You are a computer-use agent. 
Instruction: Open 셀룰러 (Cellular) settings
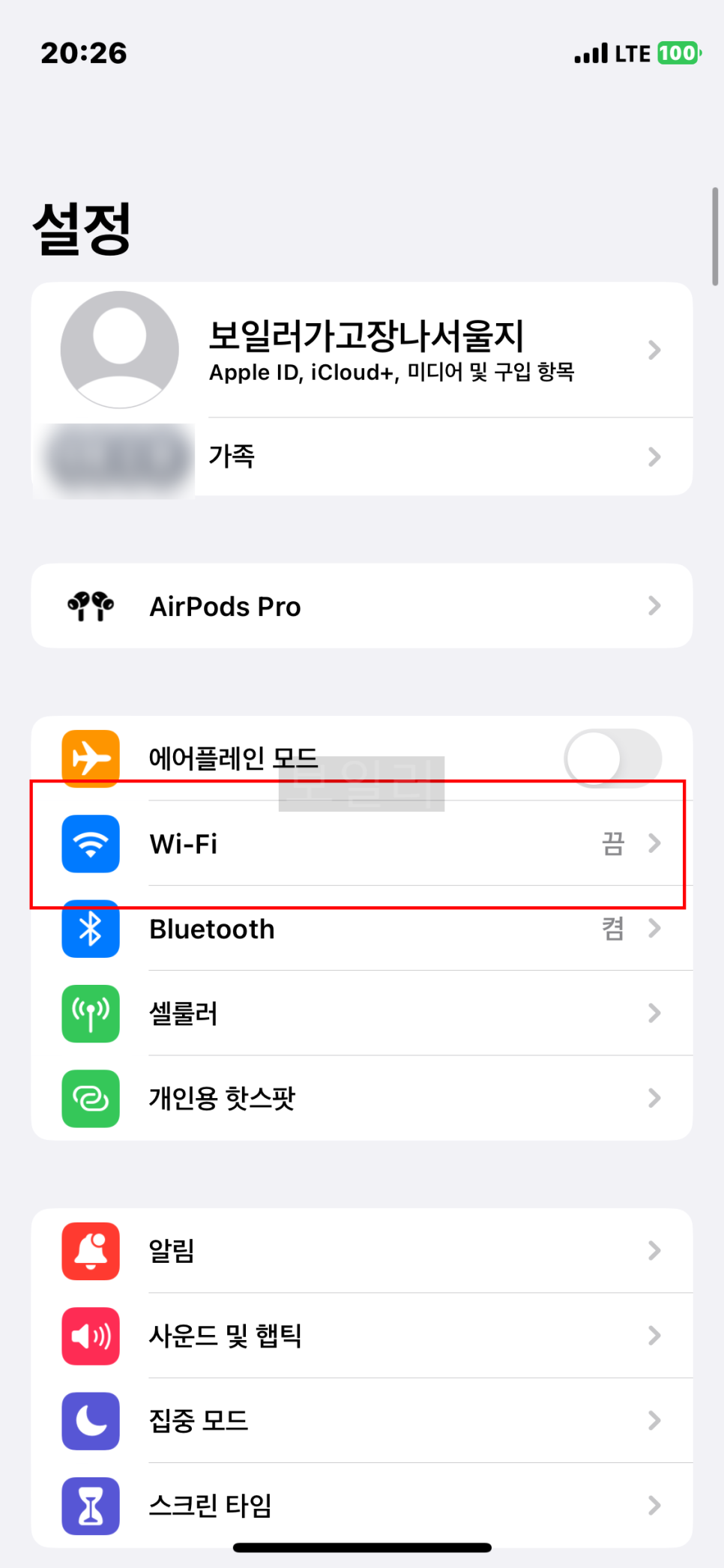point(361,1014)
